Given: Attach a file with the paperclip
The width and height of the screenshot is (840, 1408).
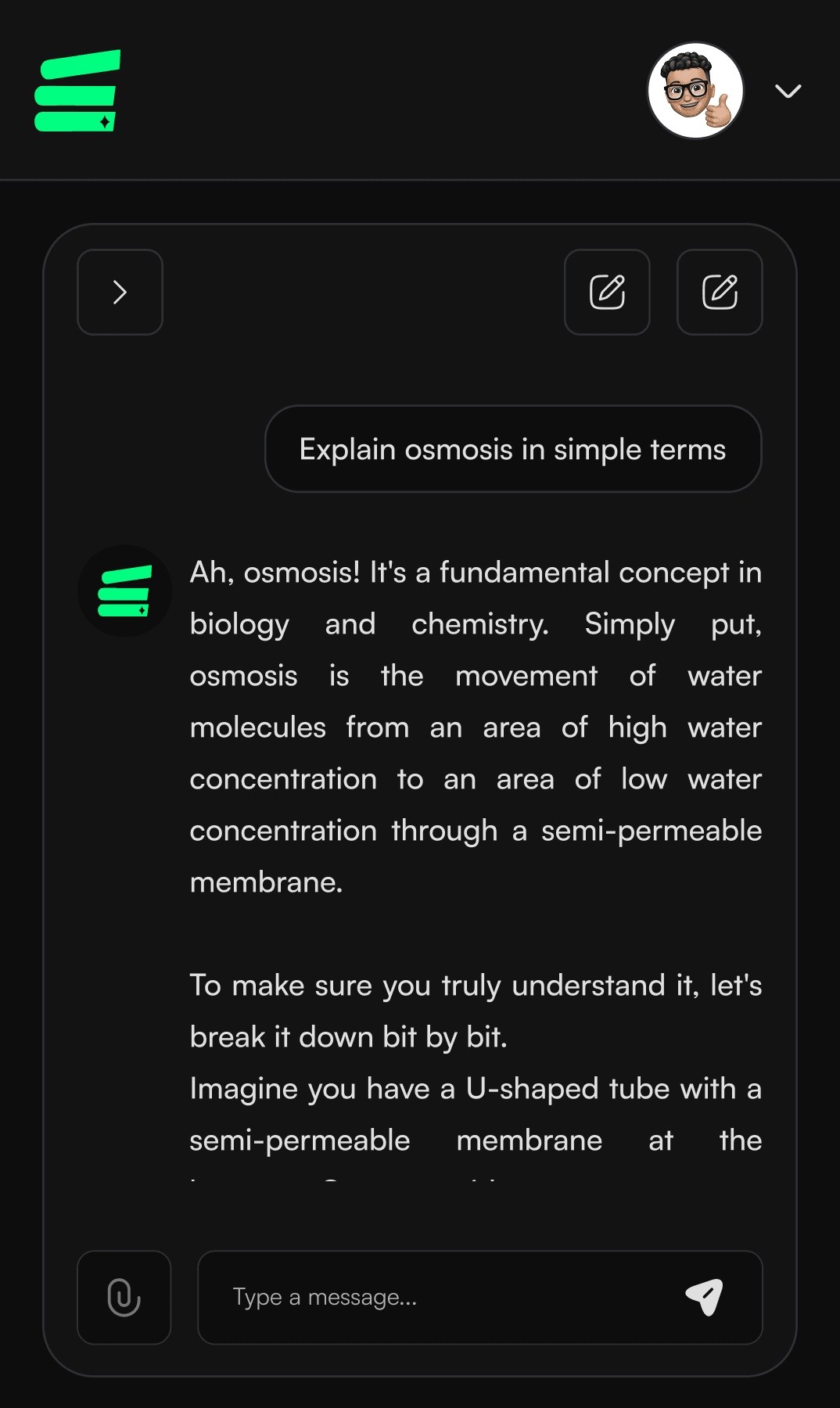Looking at the screenshot, I should [x=124, y=1297].
